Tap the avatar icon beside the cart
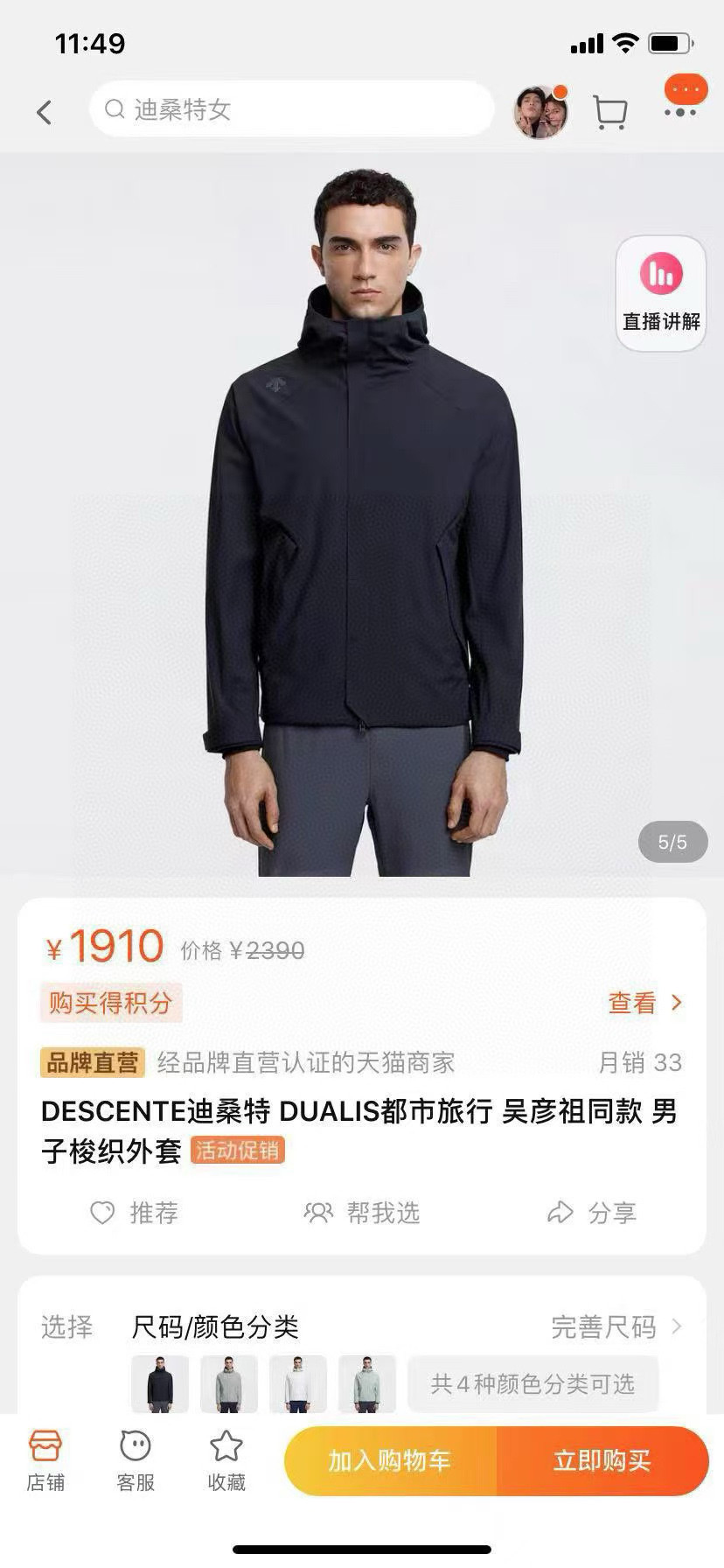 coord(540,112)
